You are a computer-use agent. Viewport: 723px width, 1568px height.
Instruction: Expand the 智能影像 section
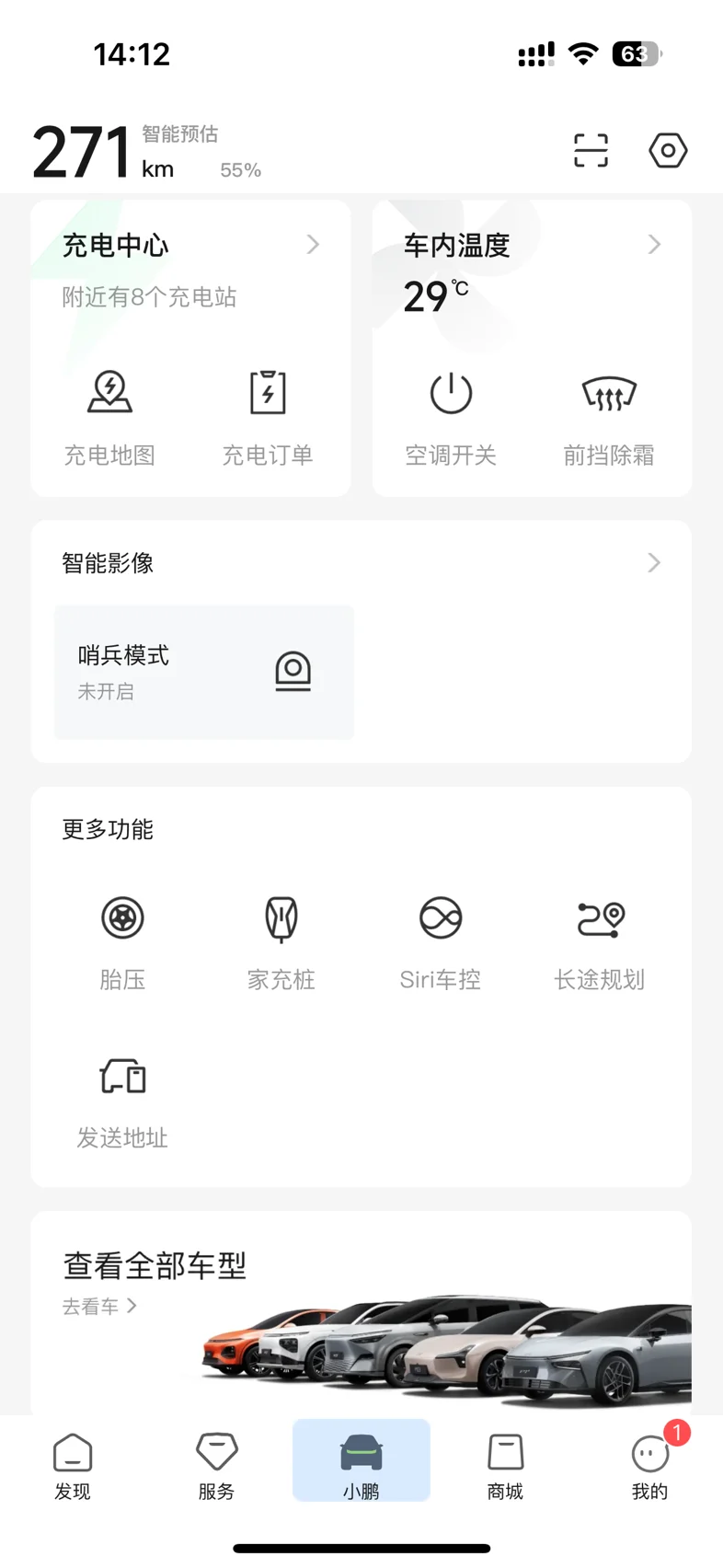pos(361,562)
